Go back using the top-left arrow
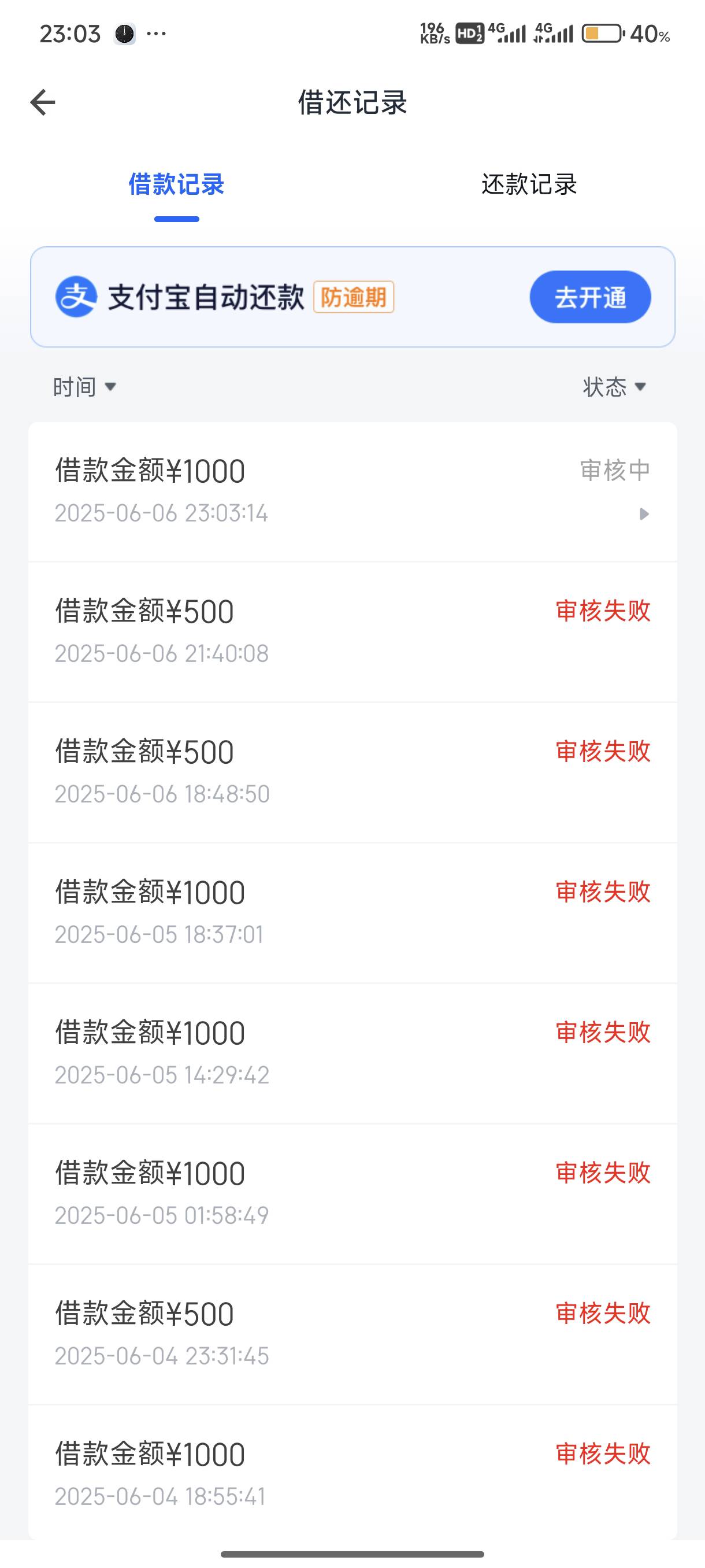The image size is (705, 1568). [43, 102]
